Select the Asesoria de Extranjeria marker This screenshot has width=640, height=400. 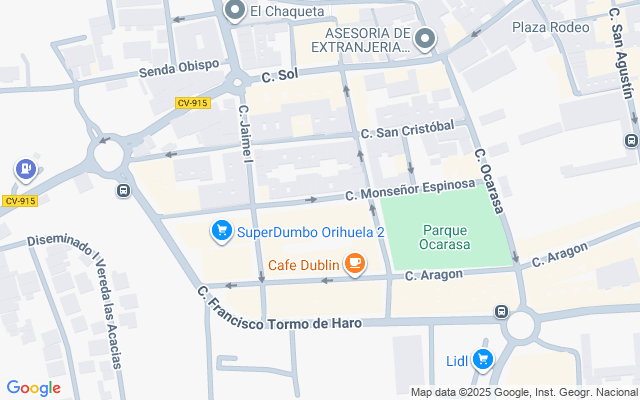point(425,40)
